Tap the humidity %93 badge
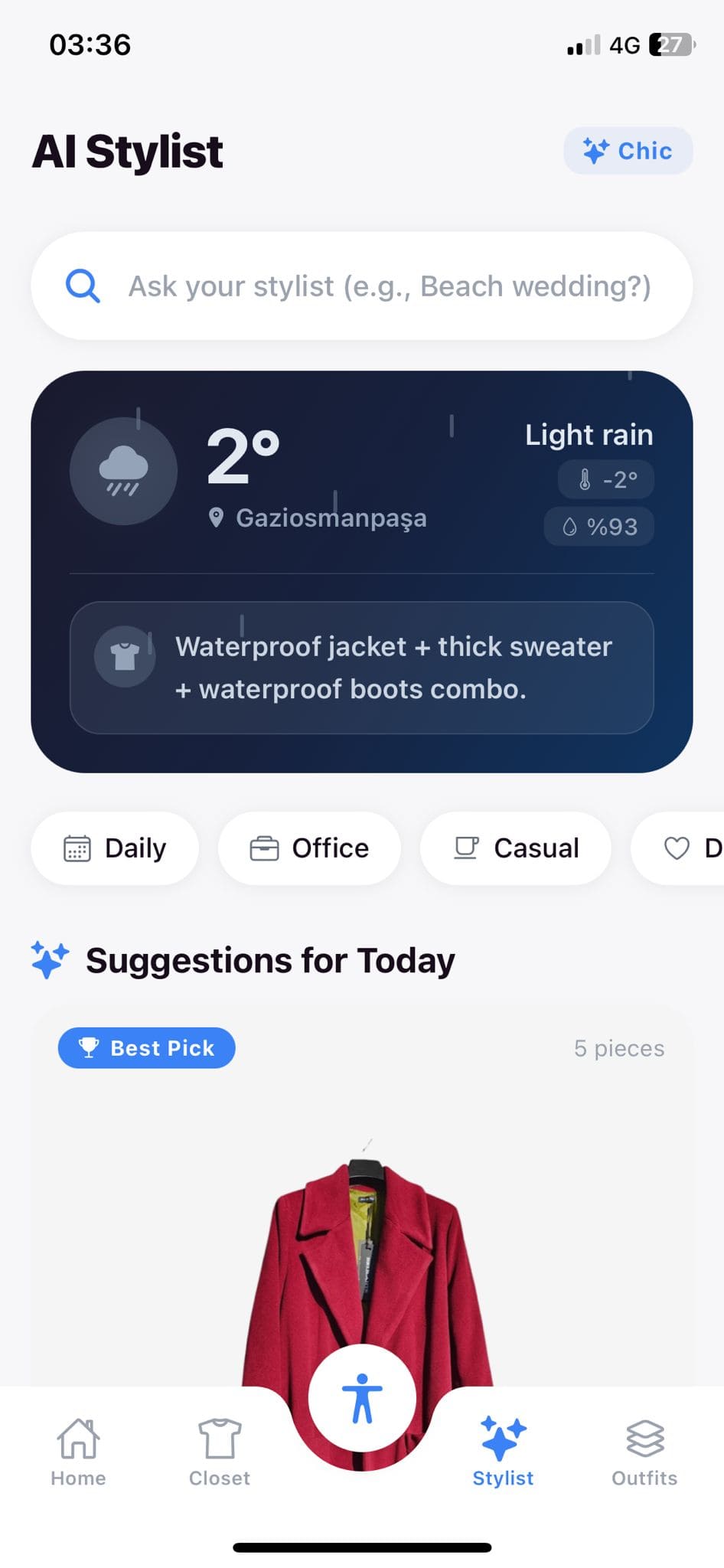The image size is (724, 1568). pyautogui.click(x=598, y=526)
